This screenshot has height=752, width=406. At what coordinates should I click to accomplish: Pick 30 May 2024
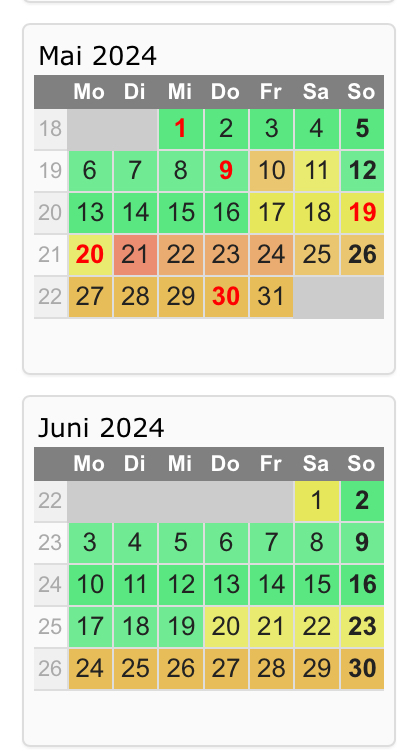[x=225, y=296]
